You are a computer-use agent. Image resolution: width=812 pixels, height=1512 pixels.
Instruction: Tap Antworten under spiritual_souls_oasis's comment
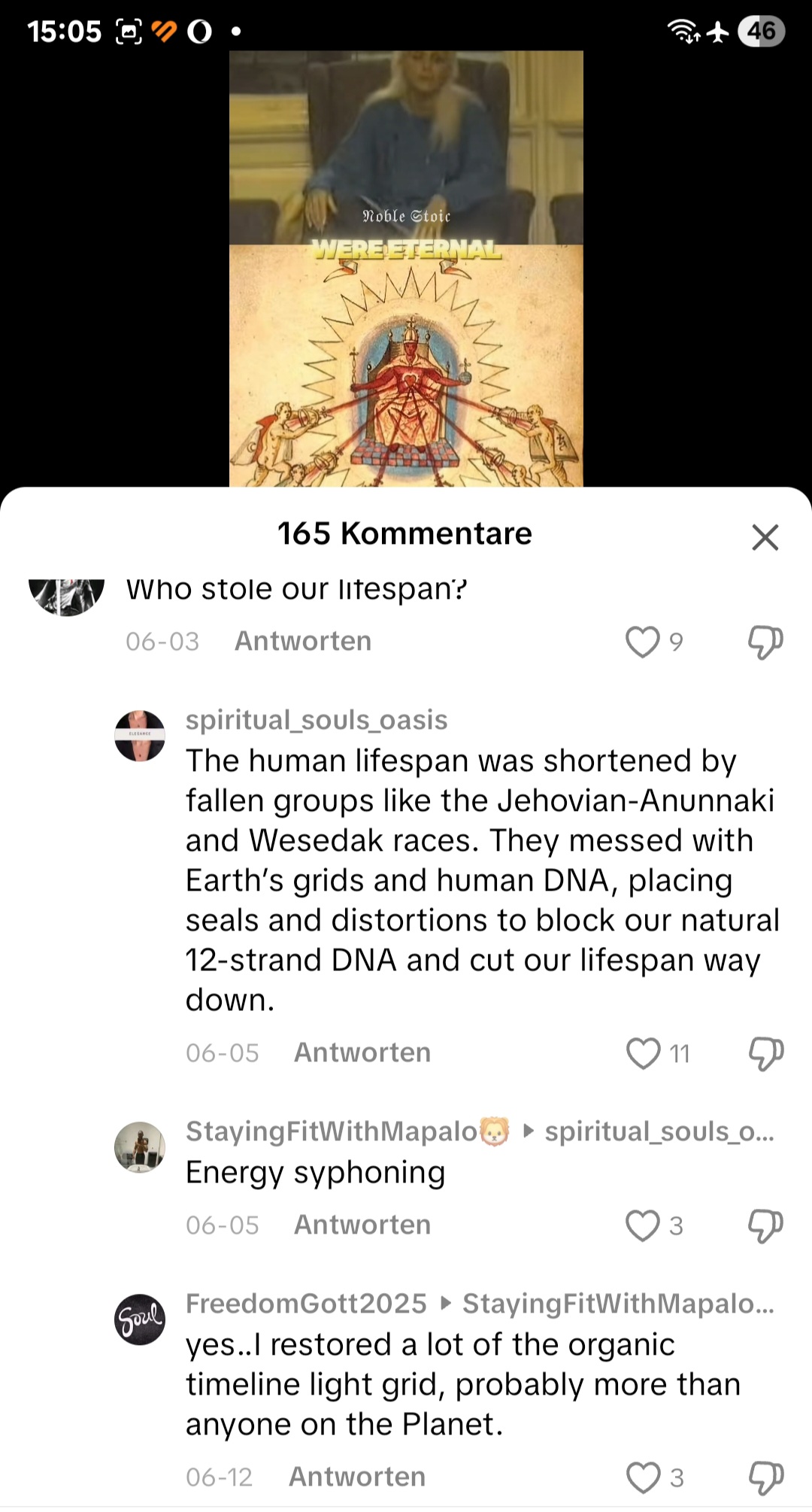tap(362, 1052)
